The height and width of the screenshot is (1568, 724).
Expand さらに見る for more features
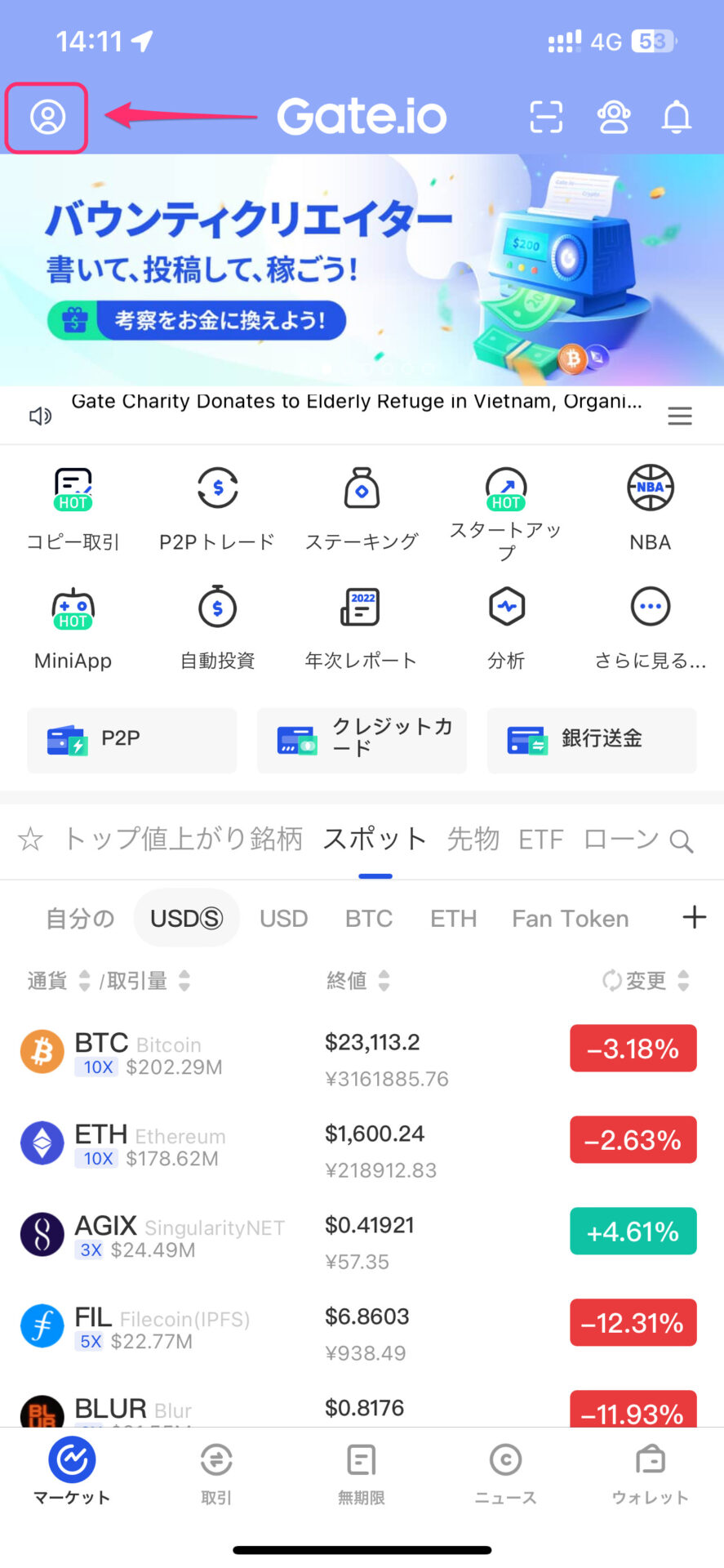point(650,608)
